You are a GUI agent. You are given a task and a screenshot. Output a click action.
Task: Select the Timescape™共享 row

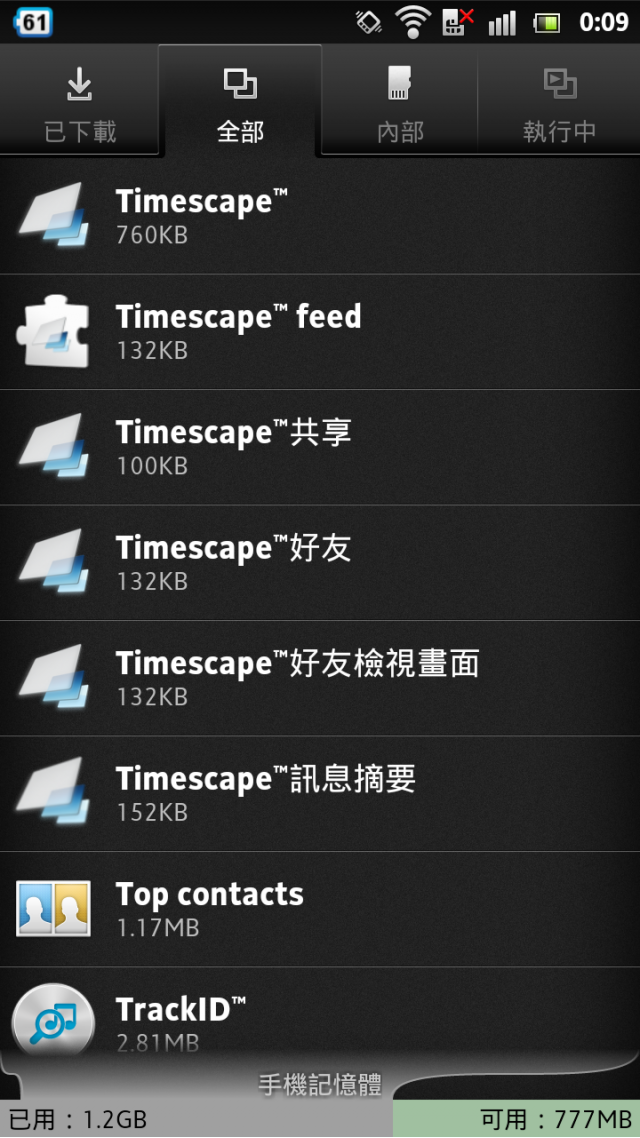pos(320,448)
